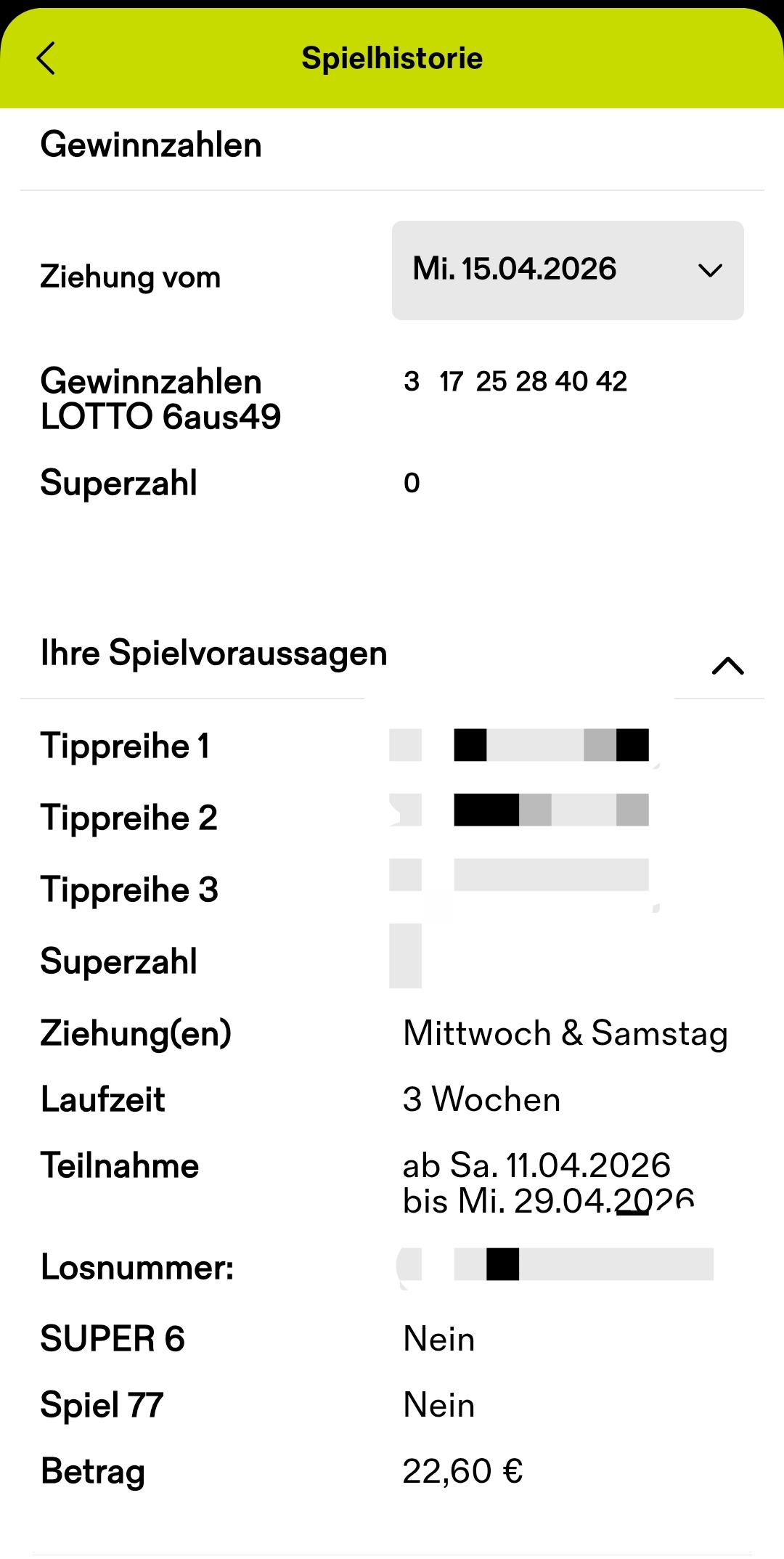Go back from Spielhistorie
Image resolution: width=784 pixels, height=1559 pixels.
46,58
